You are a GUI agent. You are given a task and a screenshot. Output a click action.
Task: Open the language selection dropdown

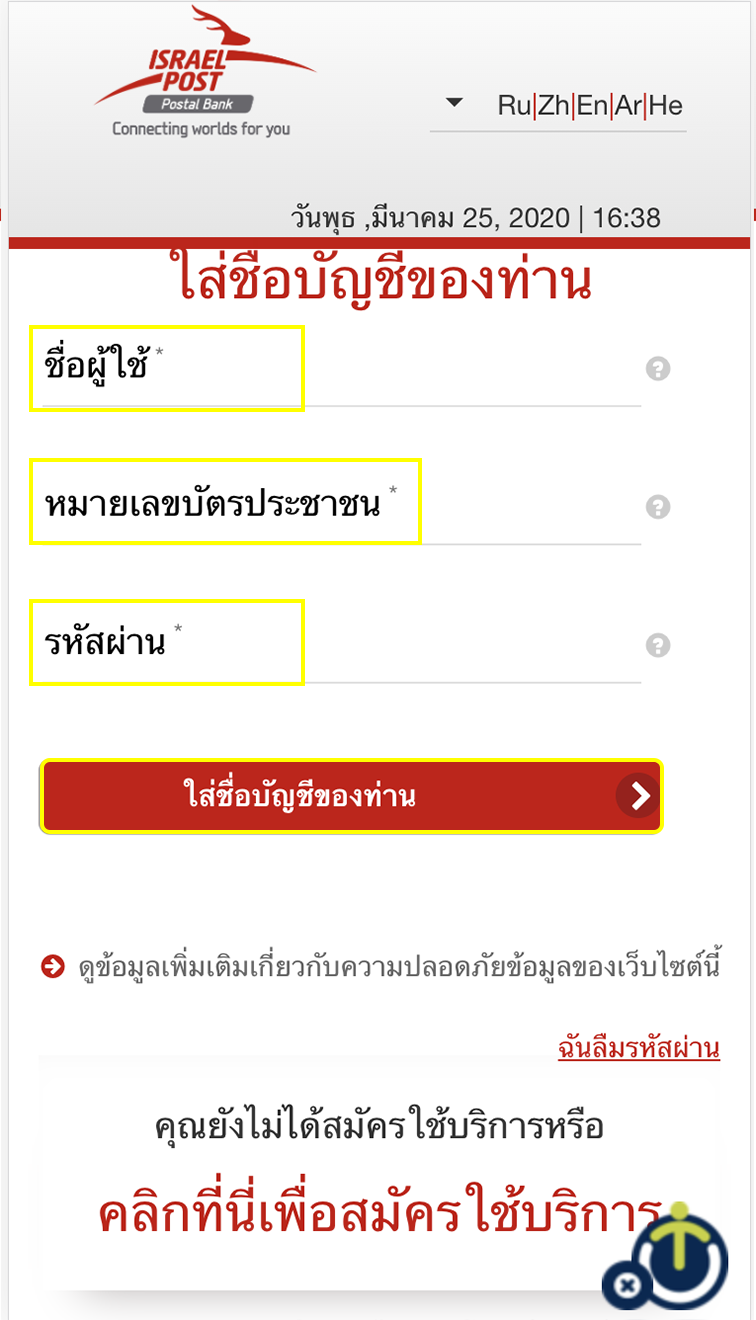(x=455, y=102)
